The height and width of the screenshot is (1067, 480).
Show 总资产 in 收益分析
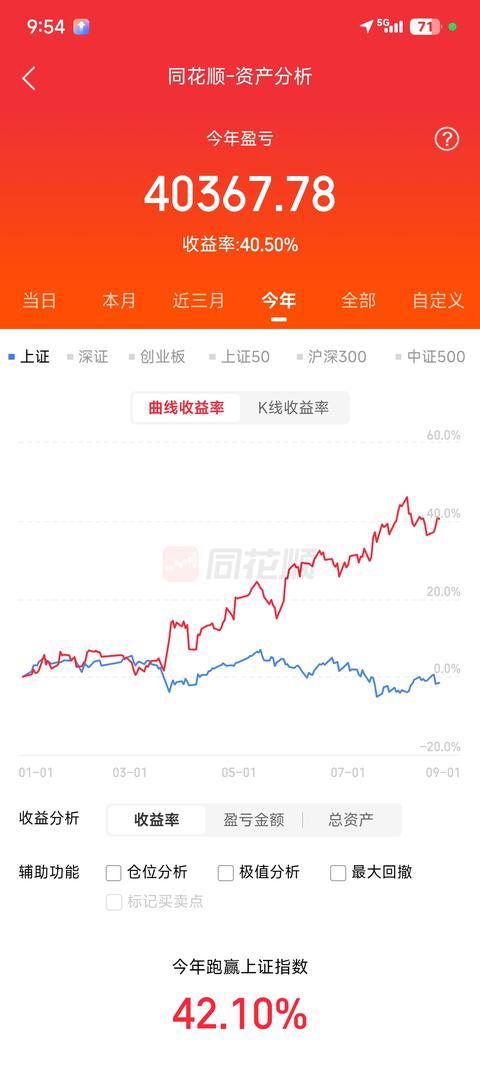[351, 820]
